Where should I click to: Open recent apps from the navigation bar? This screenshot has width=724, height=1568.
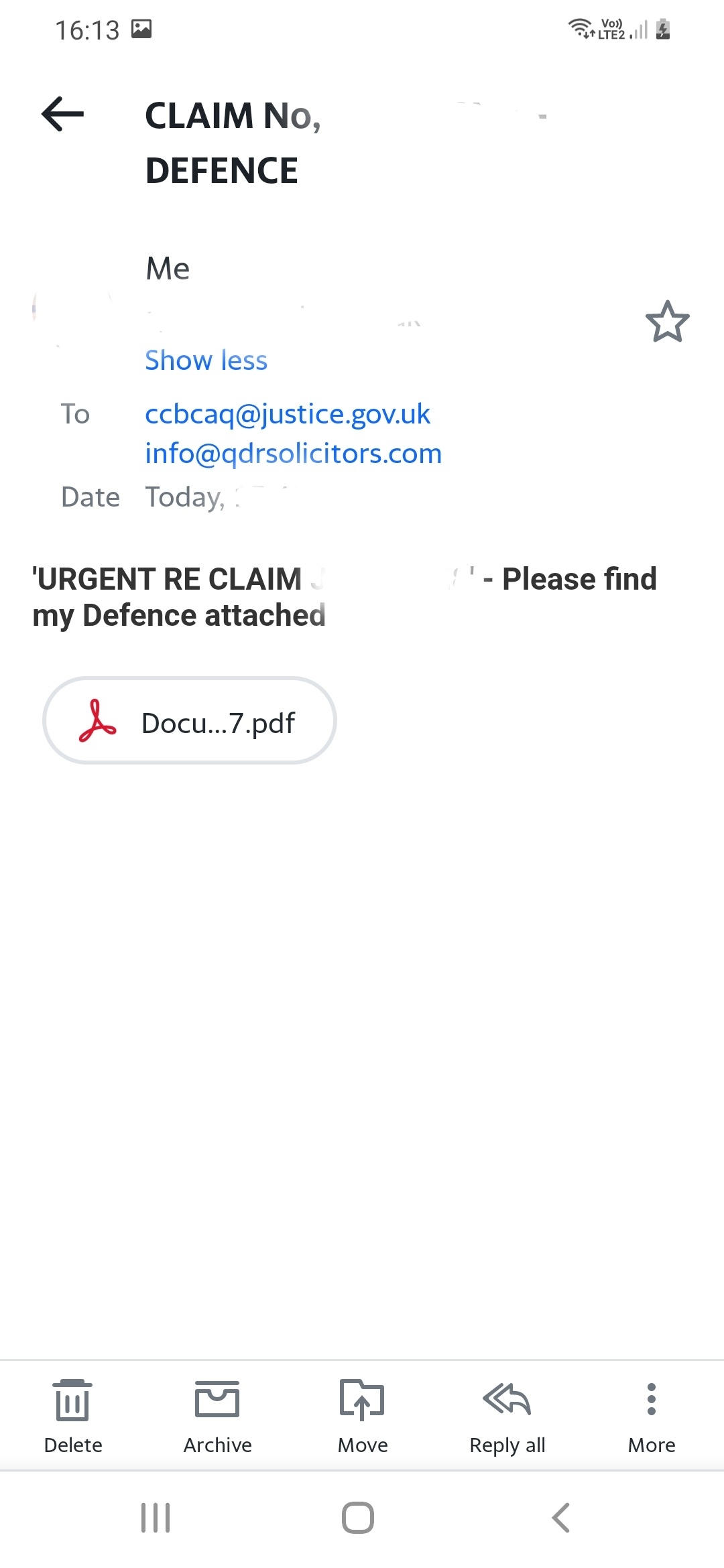(156, 1518)
